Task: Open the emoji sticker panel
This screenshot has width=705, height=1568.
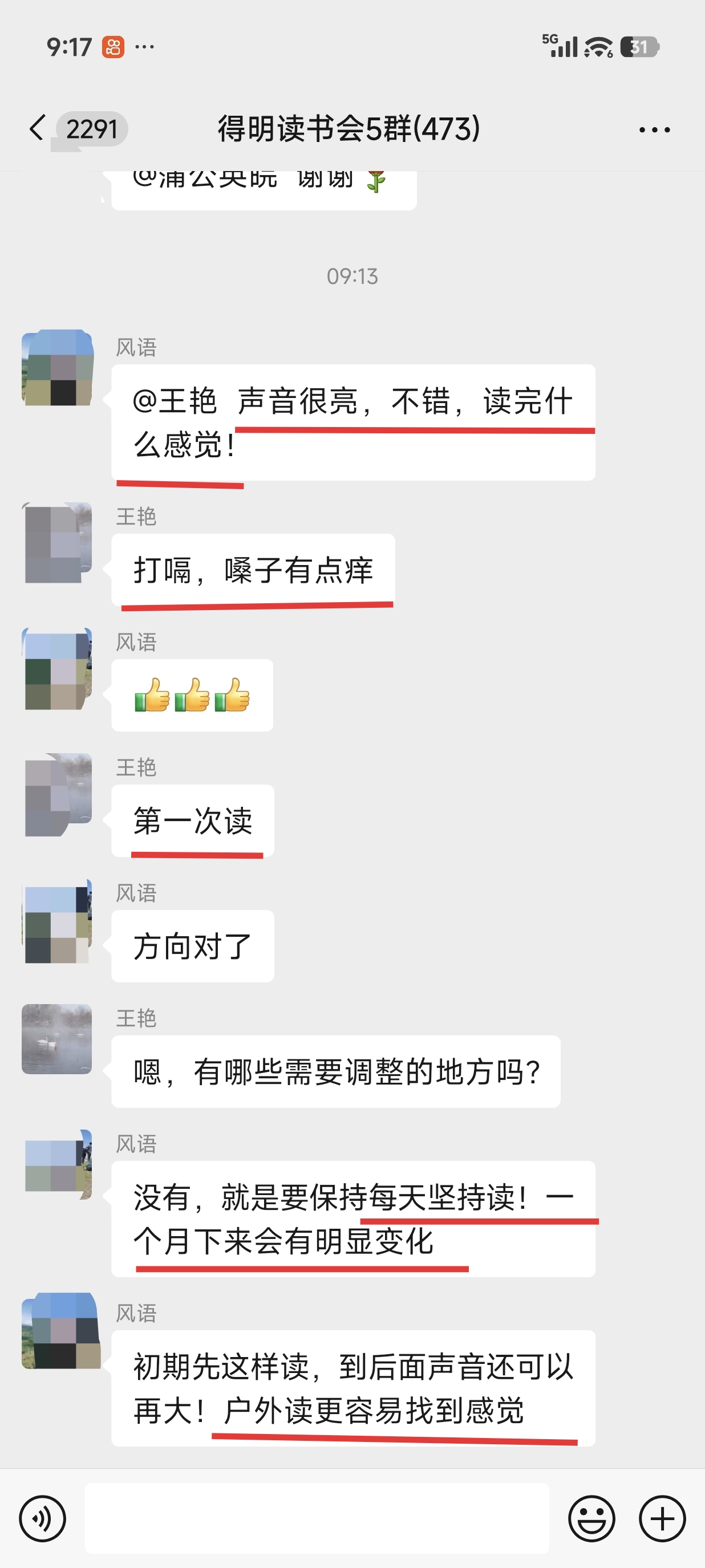Action: tap(591, 1519)
